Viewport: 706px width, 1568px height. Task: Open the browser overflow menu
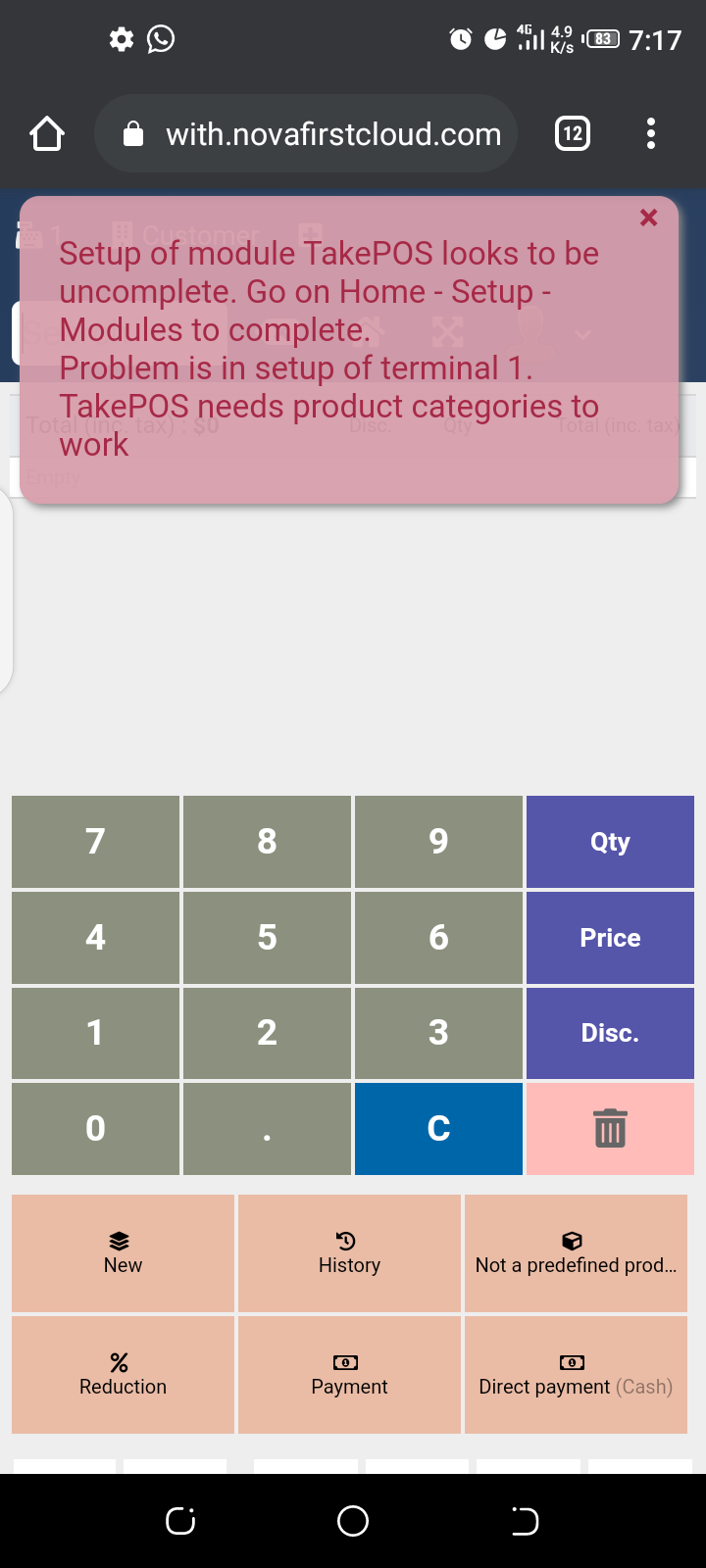point(651,134)
